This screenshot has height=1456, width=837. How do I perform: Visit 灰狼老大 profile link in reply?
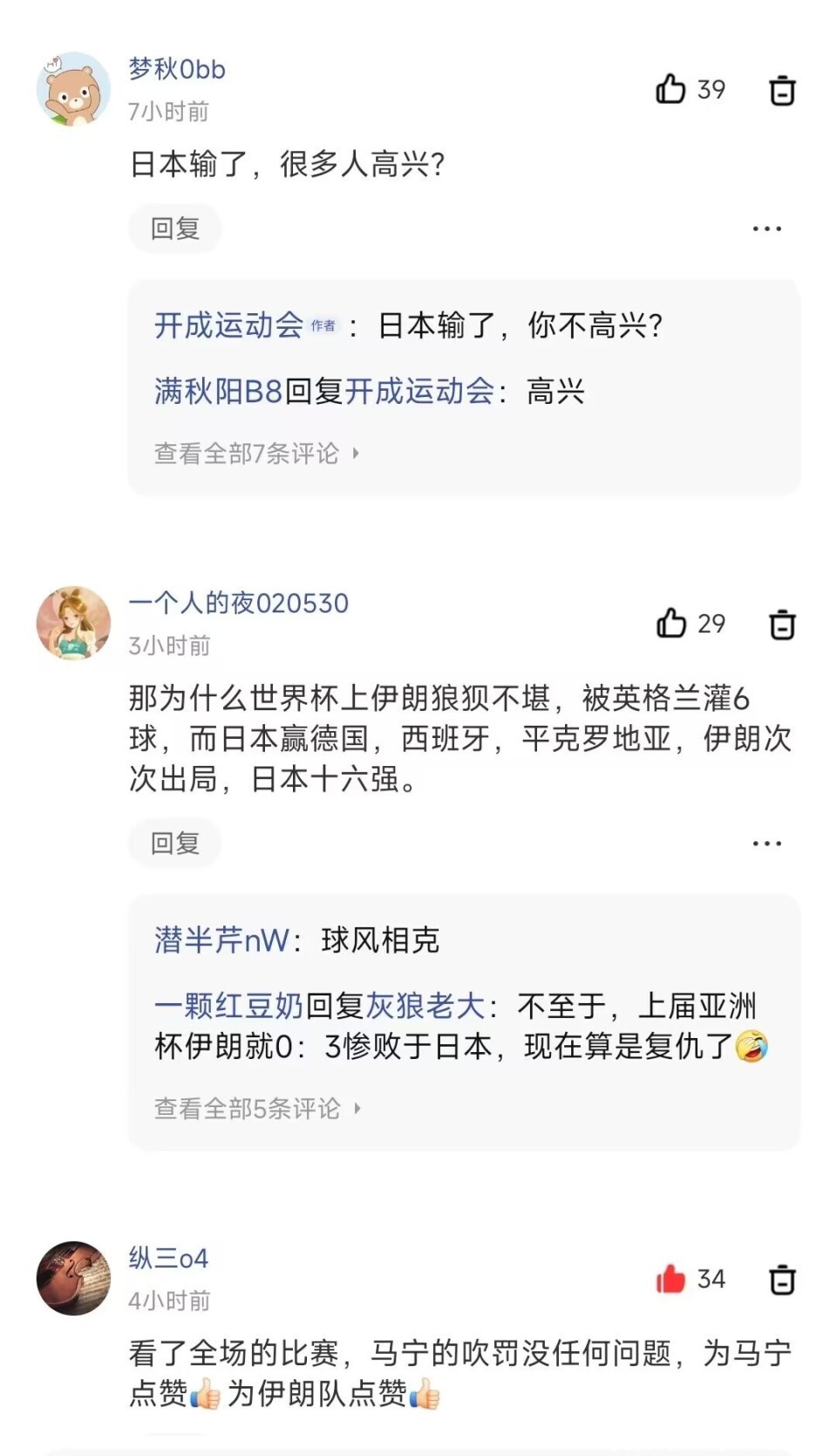425,1006
